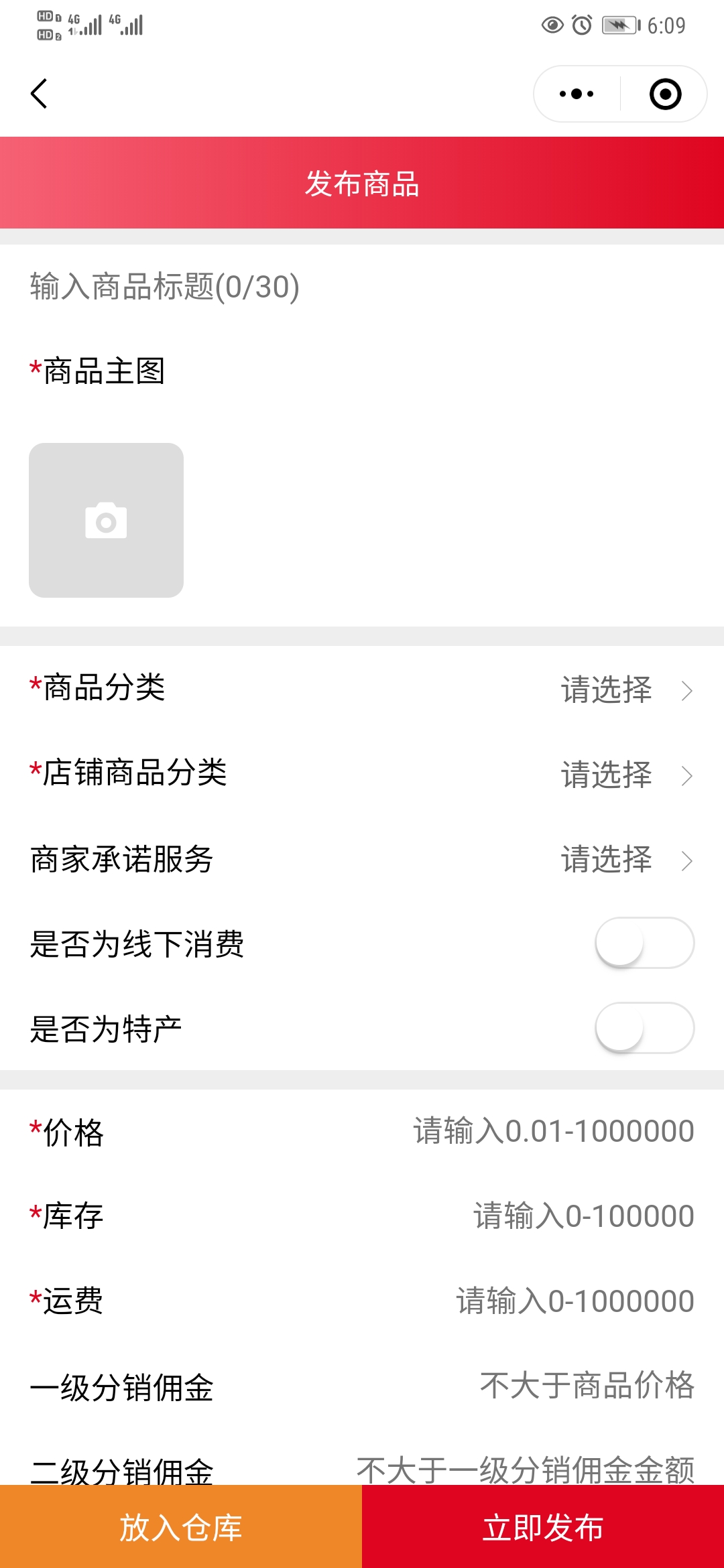Toggle the 是否为线下消费 switch
This screenshot has height=1568, width=724.
(644, 943)
